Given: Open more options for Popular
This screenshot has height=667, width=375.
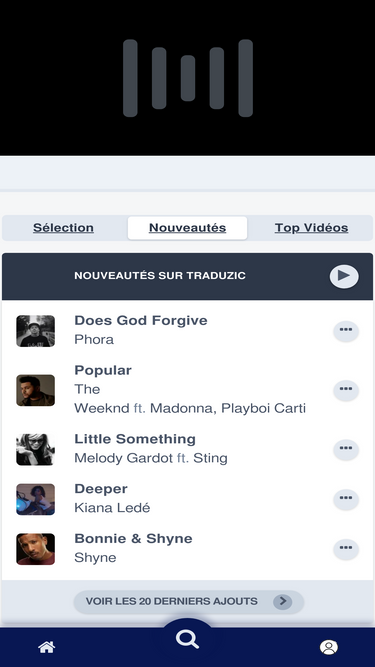Looking at the screenshot, I should pos(346,390).
